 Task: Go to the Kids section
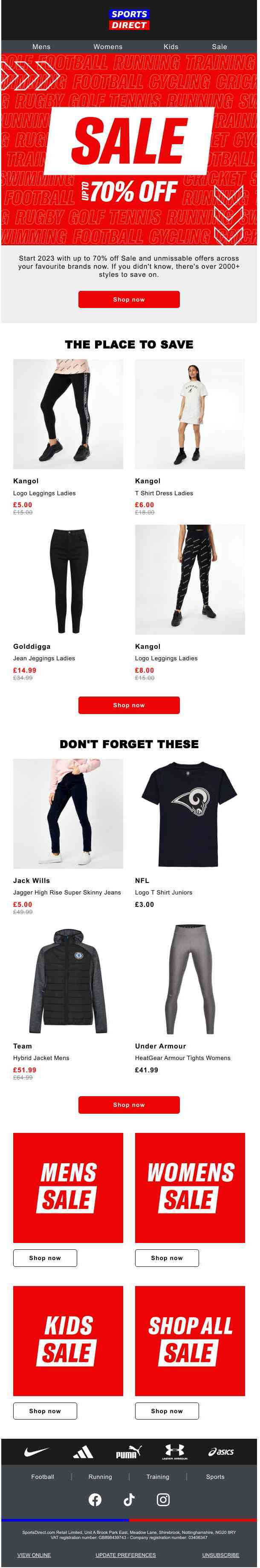tap(171, 47)
